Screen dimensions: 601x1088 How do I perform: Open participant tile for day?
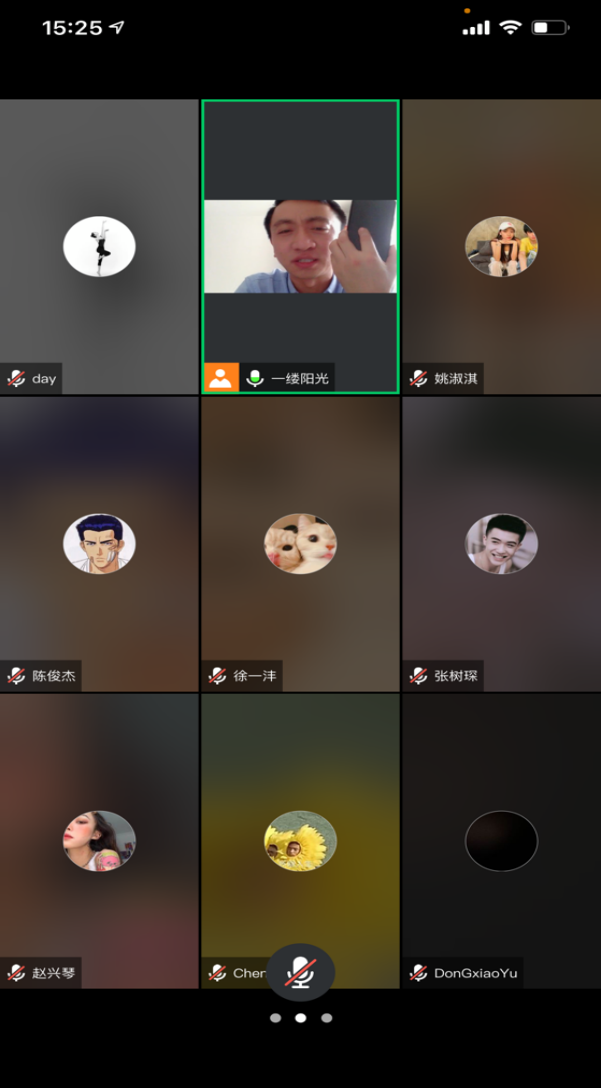pyautogui.click(x=99, y=246)
